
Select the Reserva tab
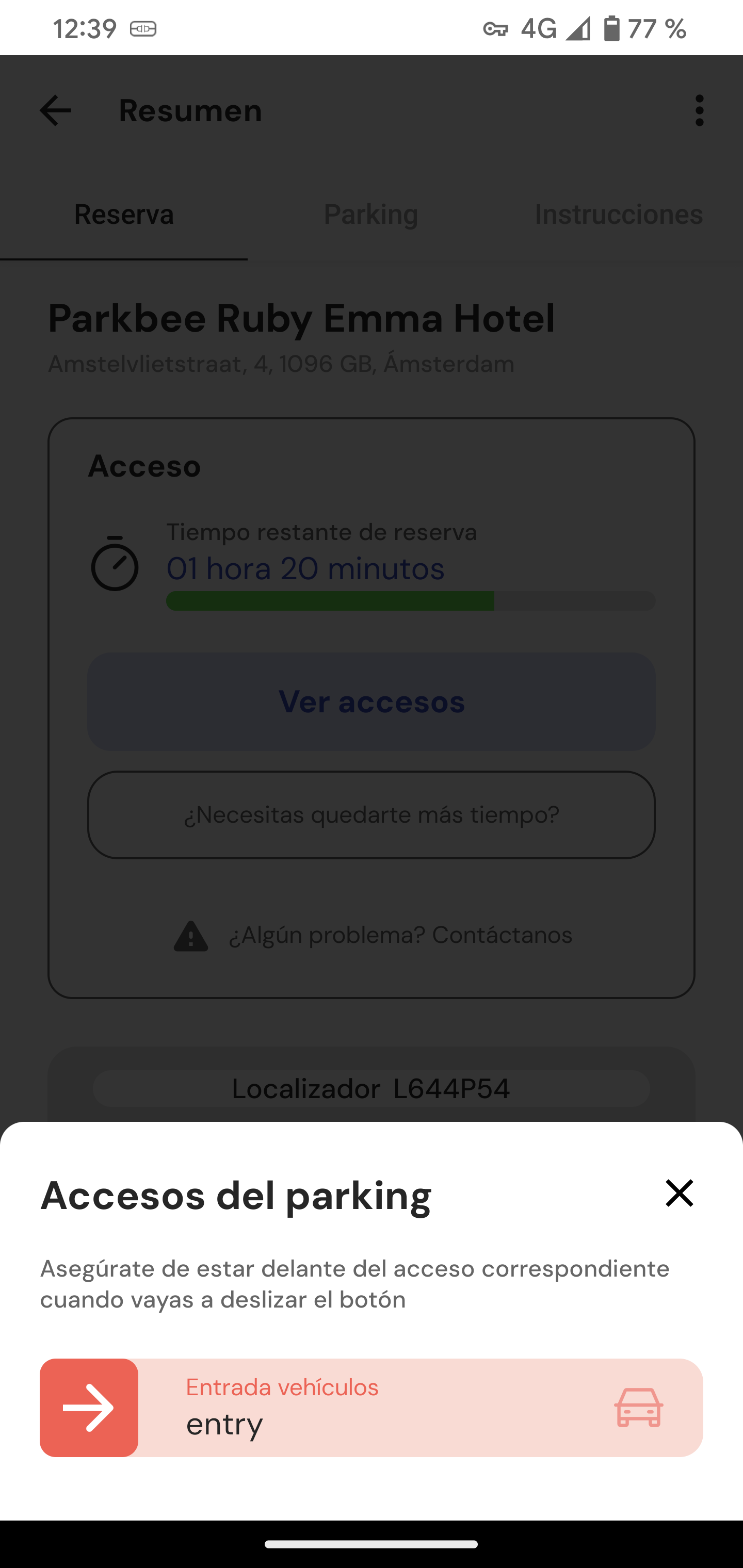click(x=124, y=214)
